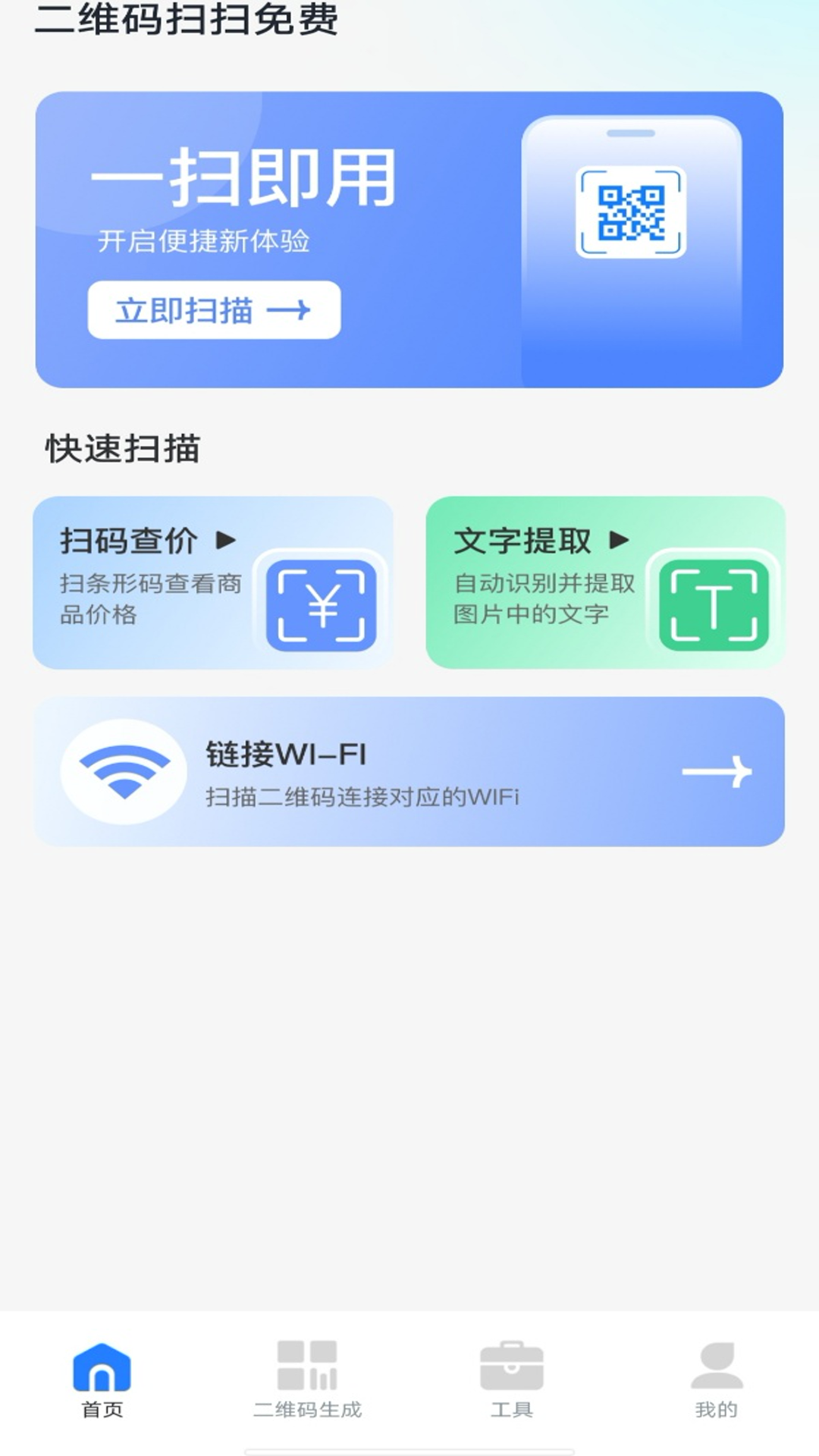This screenshot has height=1456, width=819.
Task: Go to the 首页 tab
Action: [102, 1380]
